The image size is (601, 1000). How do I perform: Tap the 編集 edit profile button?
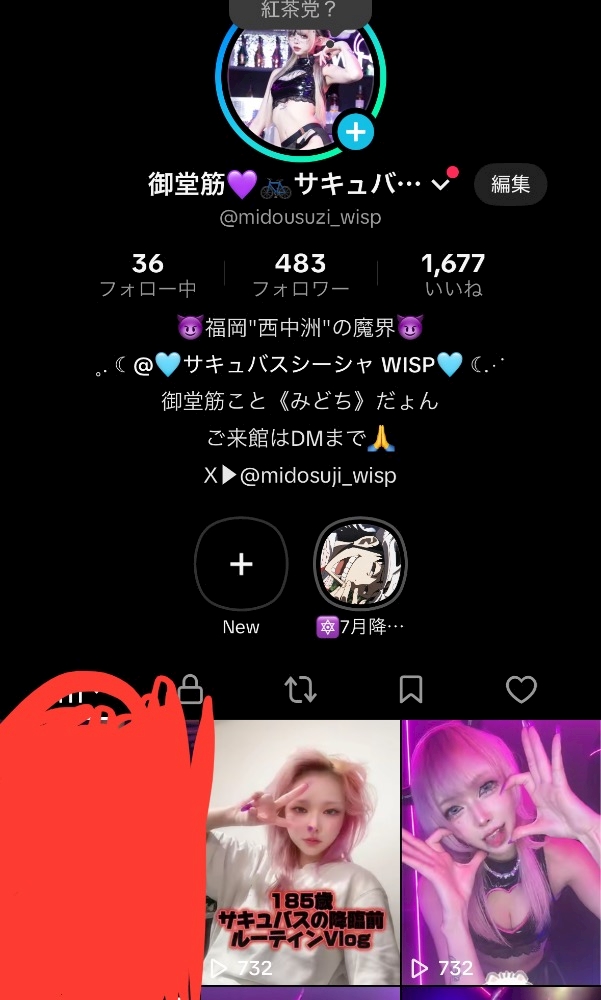(x=510, y=184)
